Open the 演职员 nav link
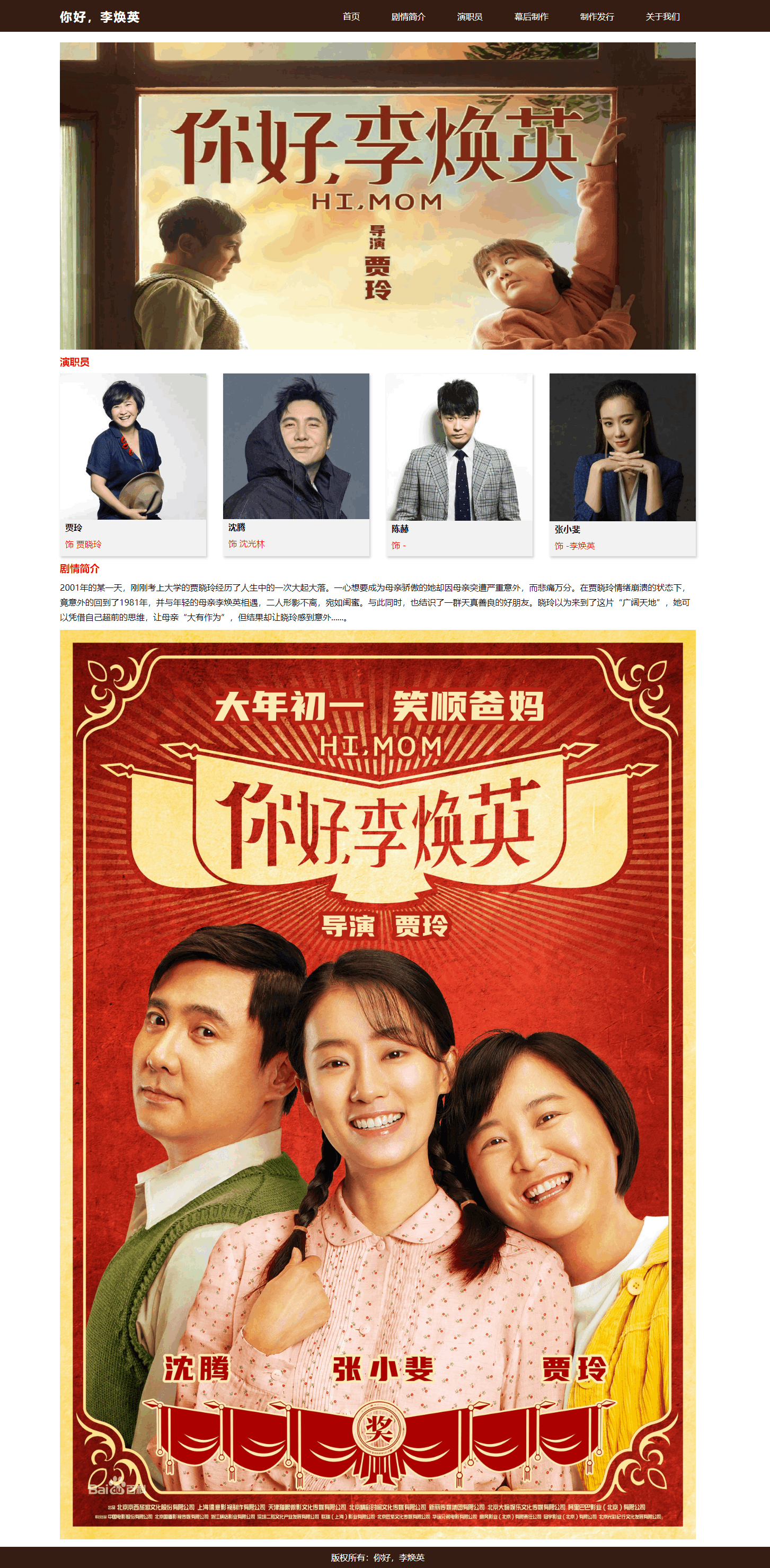Screen dimensions: 770x1568 tap(470, 16)
